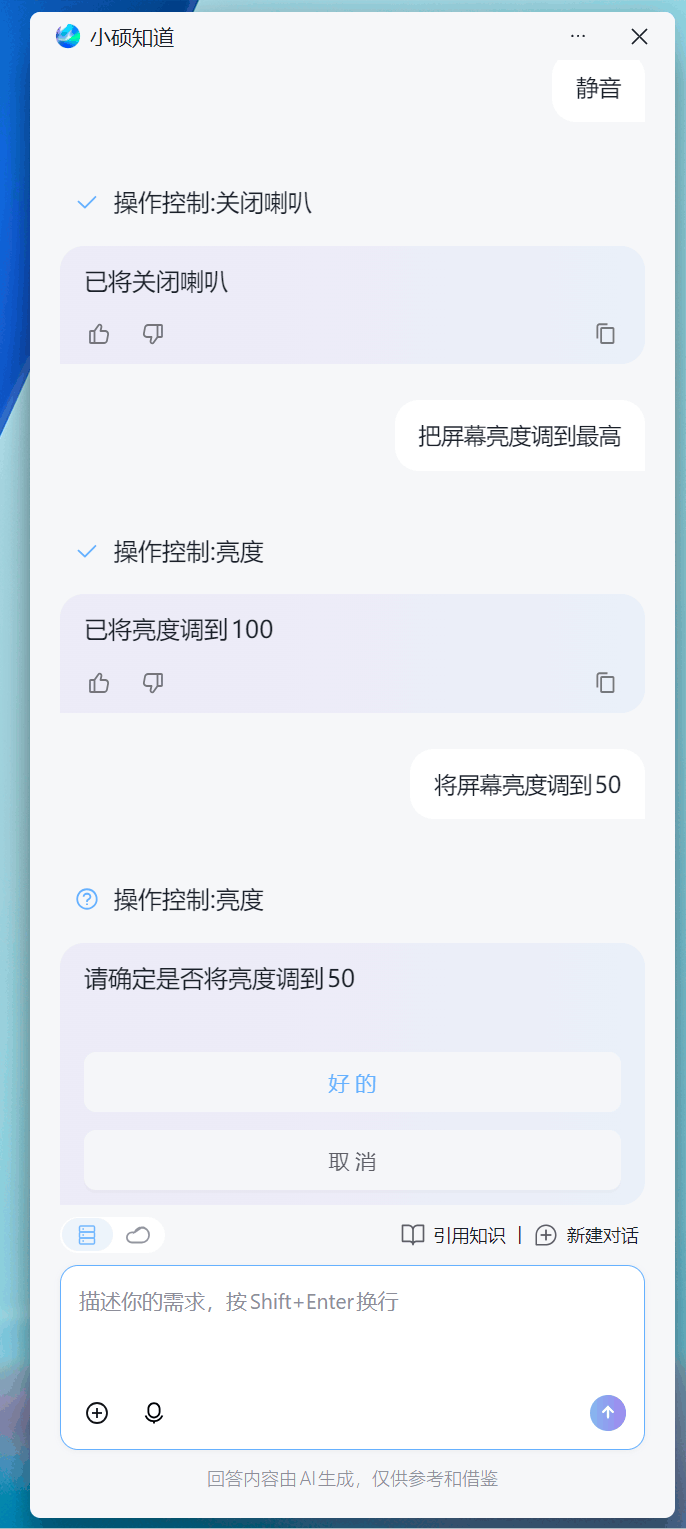
Task: Dislike the 已将关闭喇叭 reply
Action: click(x=153, y=334)
